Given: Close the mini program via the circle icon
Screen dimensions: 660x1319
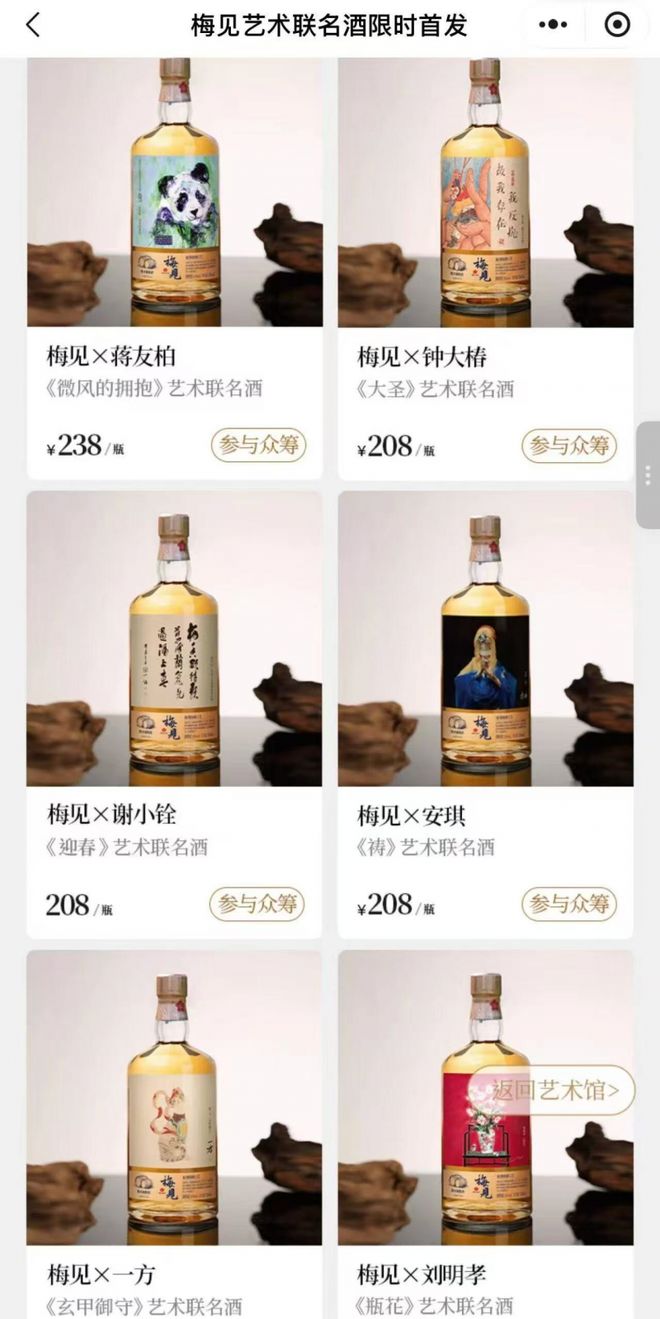Looking at the screenshot, I should 618,26.
